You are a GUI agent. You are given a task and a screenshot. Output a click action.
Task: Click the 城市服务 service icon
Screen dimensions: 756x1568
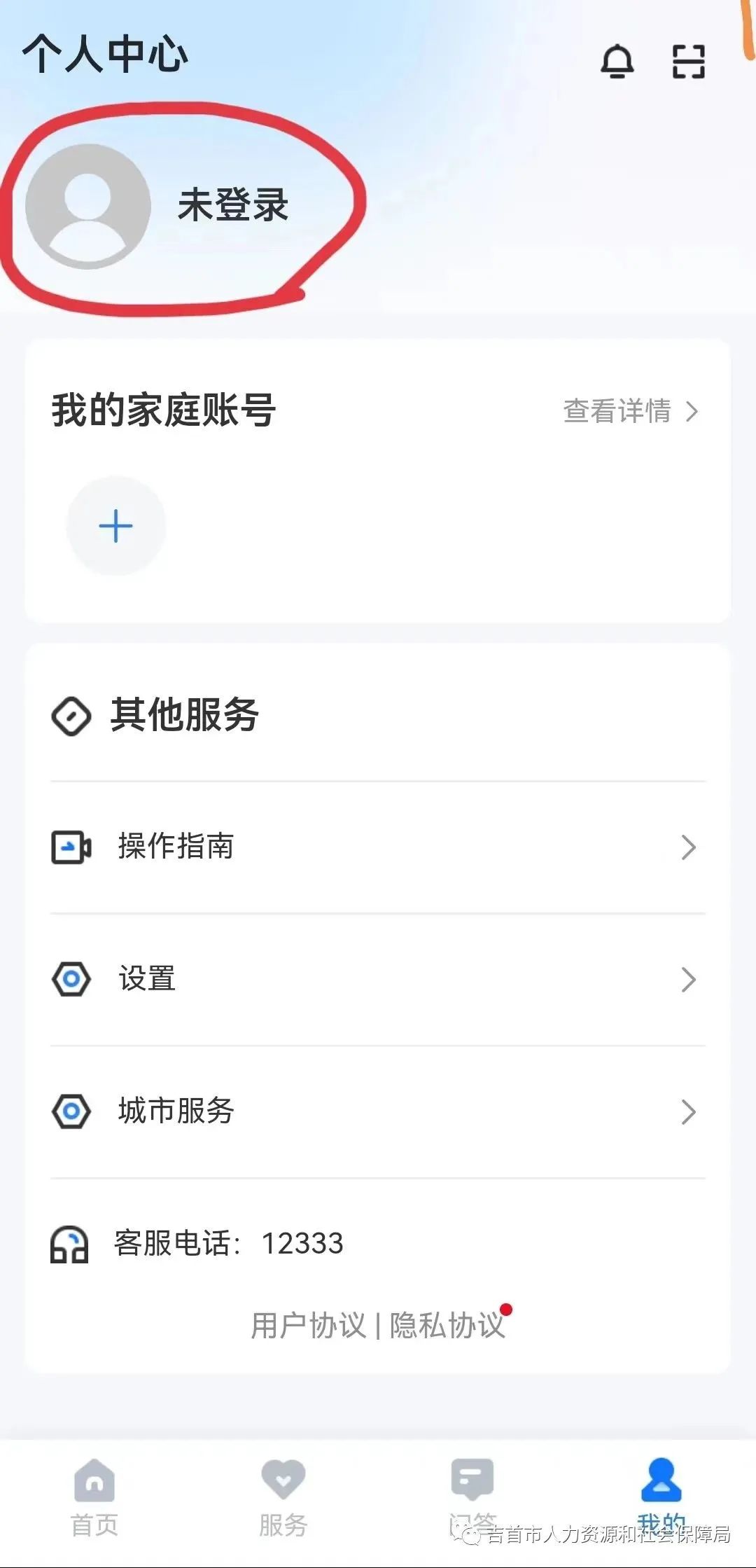point(70,1111)
